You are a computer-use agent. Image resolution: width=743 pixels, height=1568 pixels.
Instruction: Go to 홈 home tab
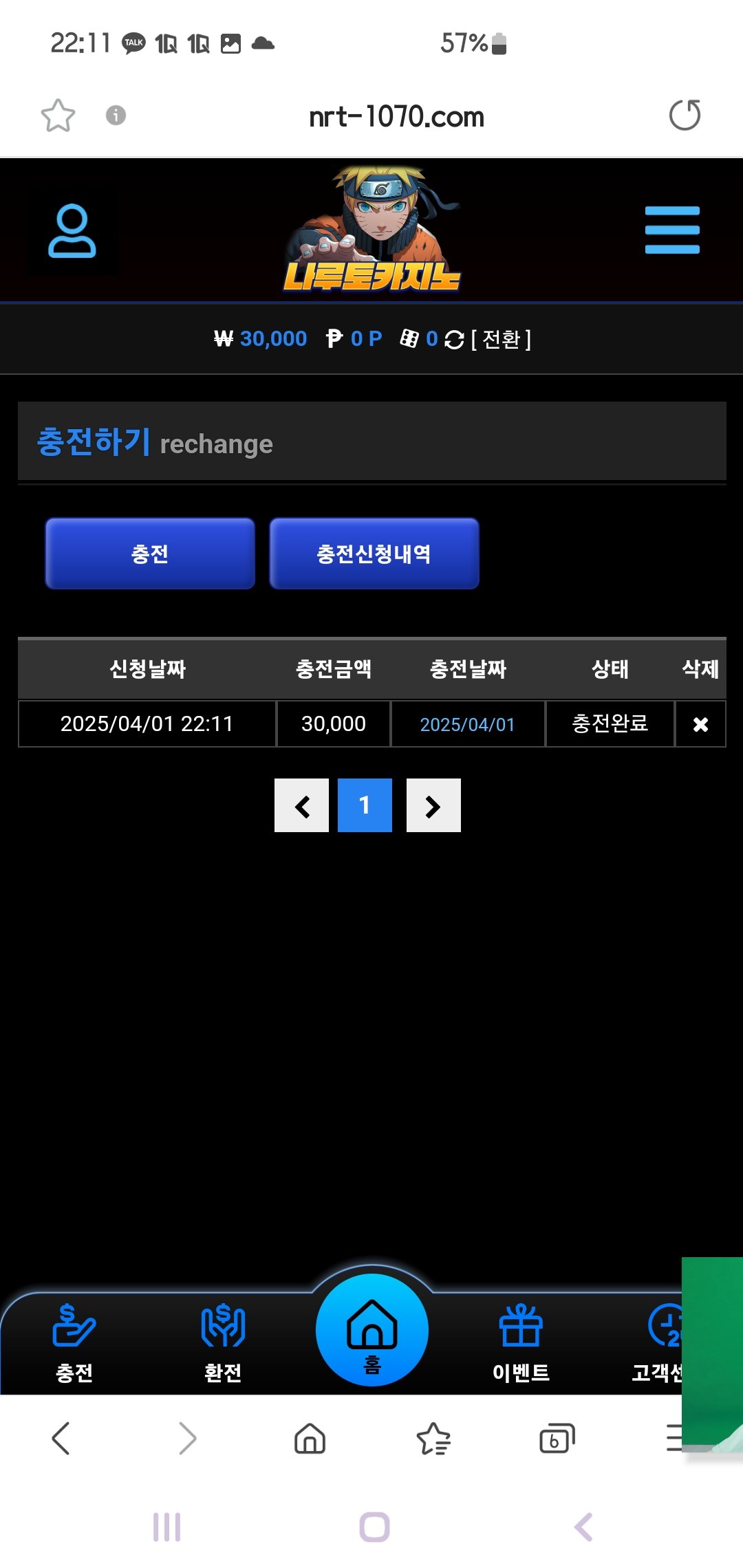tap(372, 1331)
